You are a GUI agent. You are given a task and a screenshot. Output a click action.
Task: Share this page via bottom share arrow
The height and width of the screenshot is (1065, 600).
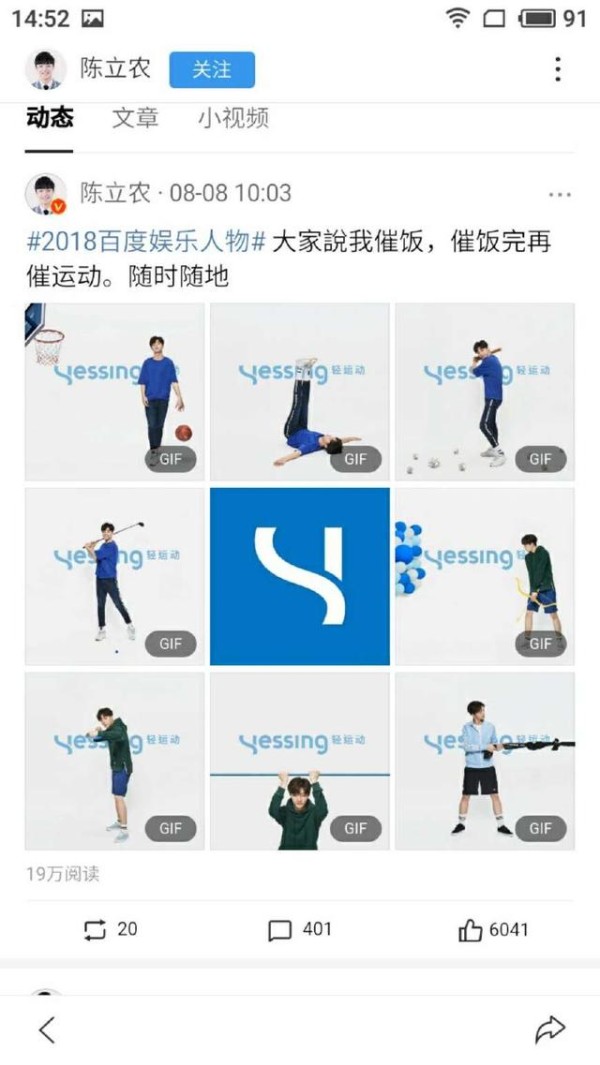pyautogui.click(x=550, y=1030)
